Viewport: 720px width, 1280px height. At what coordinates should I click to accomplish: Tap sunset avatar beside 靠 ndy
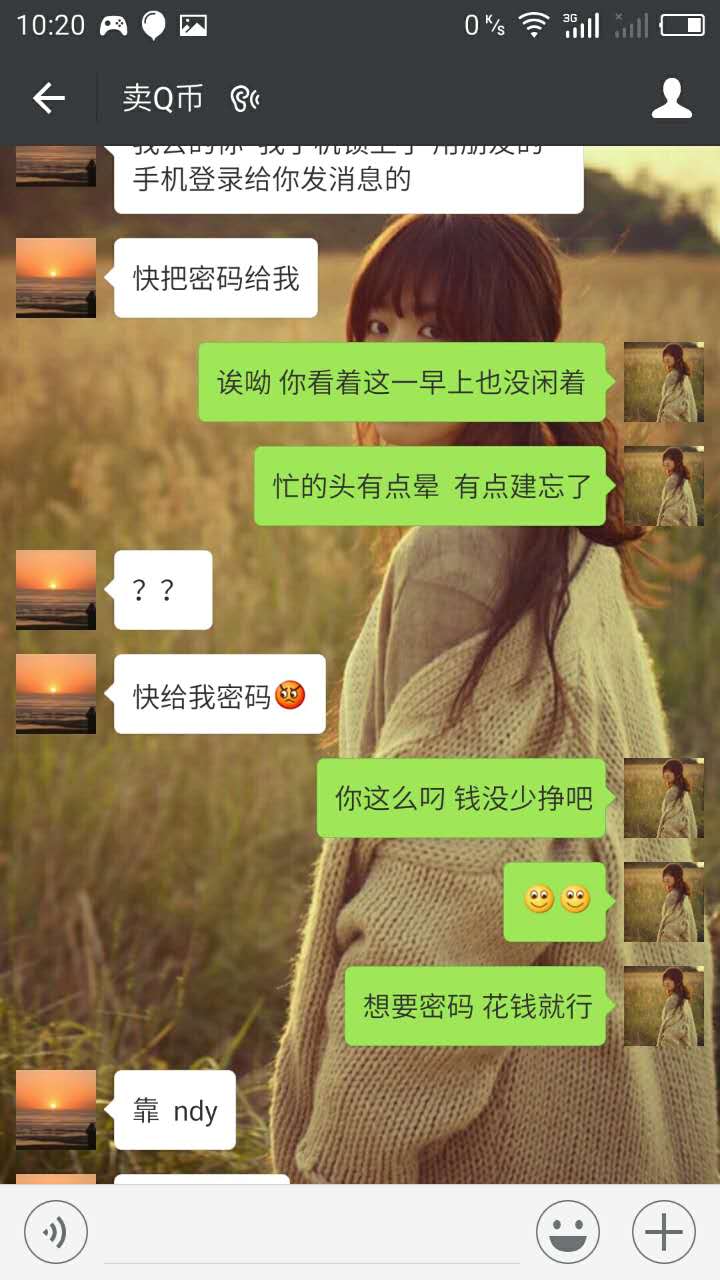(x=56, y=1110)
